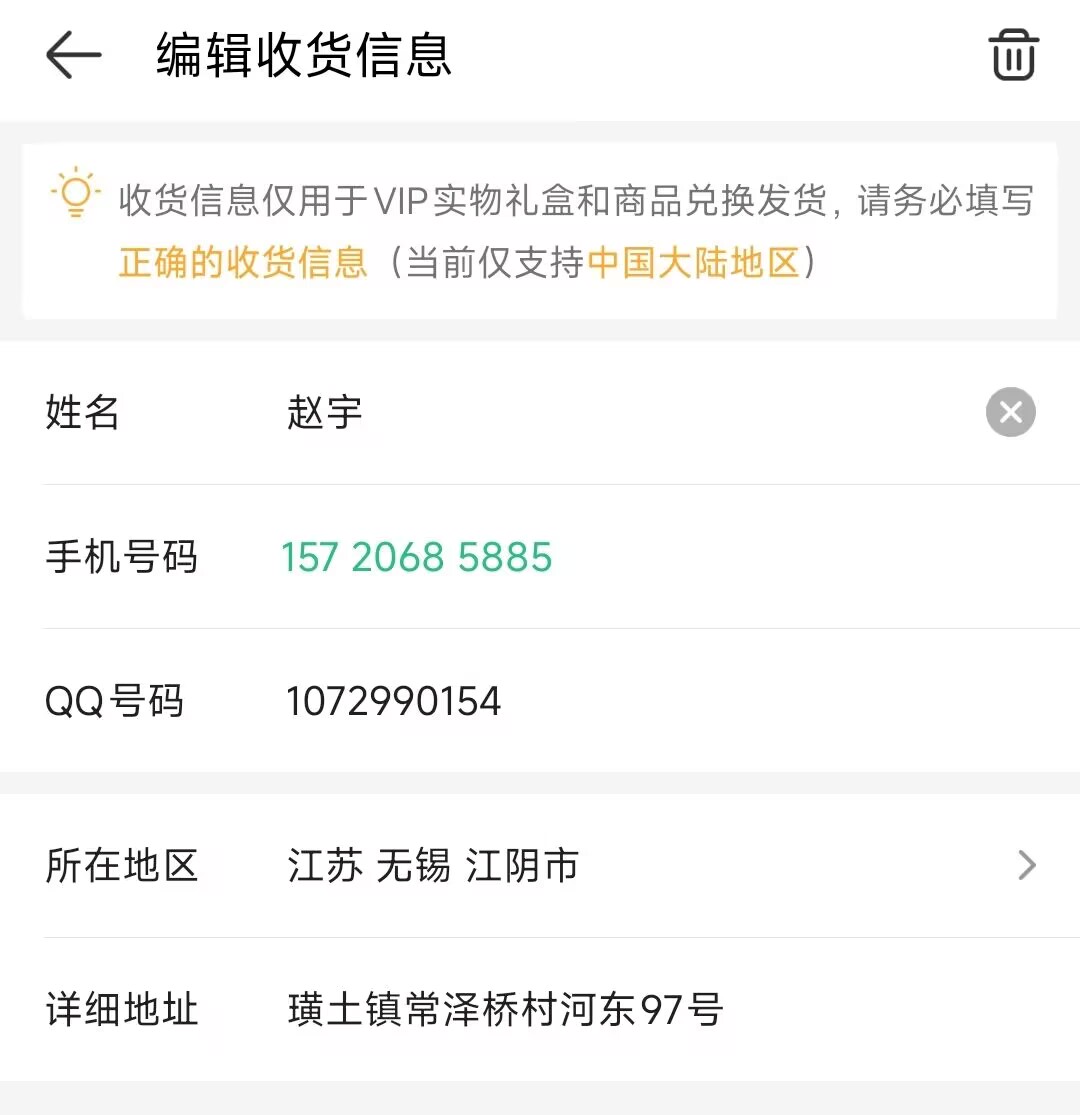The height and width of the screenshot is (1115, 1080).
Task: Delete this shipping address via trash icon
Action: click(x=1013, y=54)
